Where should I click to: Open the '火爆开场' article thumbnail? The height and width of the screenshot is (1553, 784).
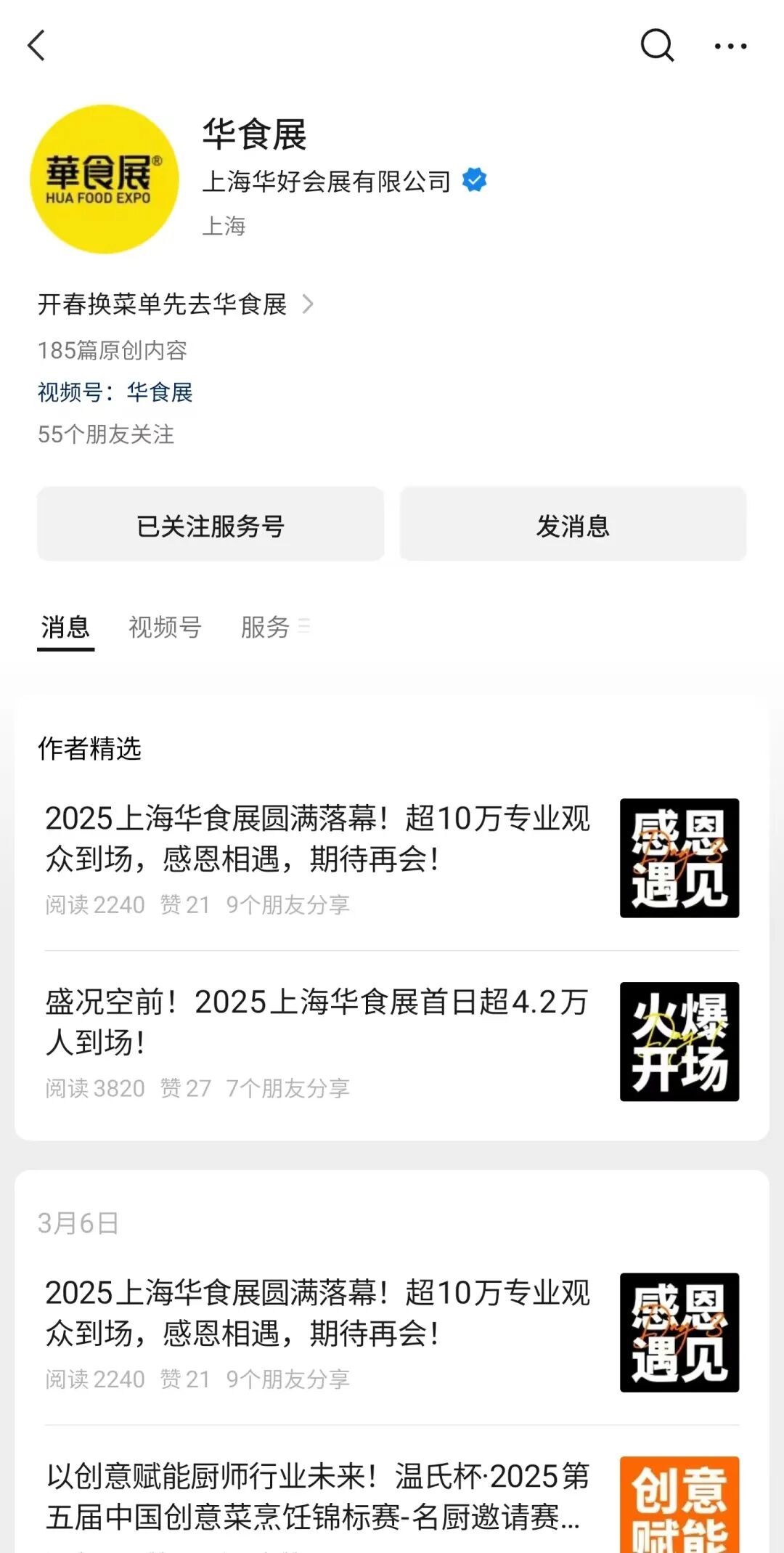click(679, 1042)
